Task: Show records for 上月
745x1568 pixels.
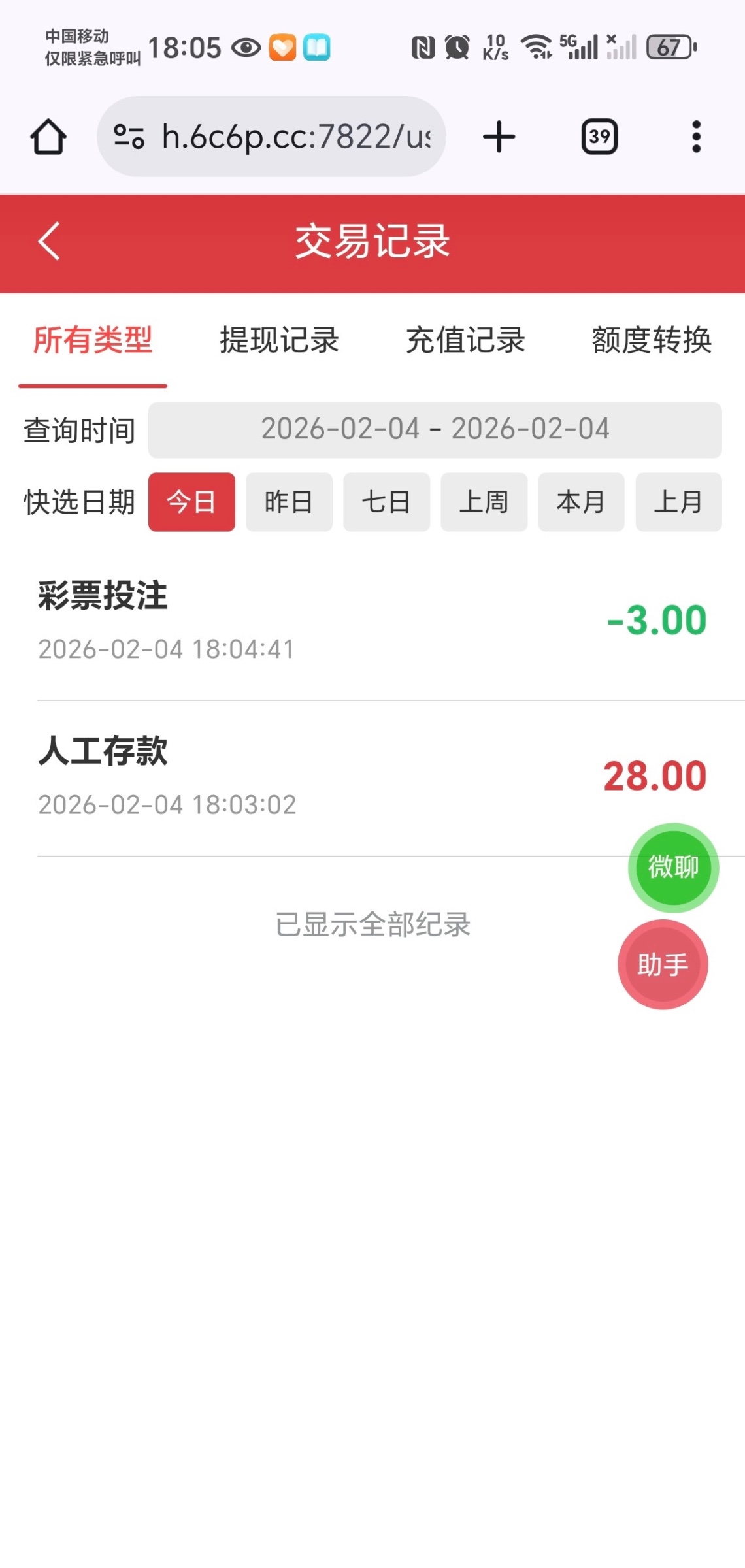Action: tap(678, 502)
